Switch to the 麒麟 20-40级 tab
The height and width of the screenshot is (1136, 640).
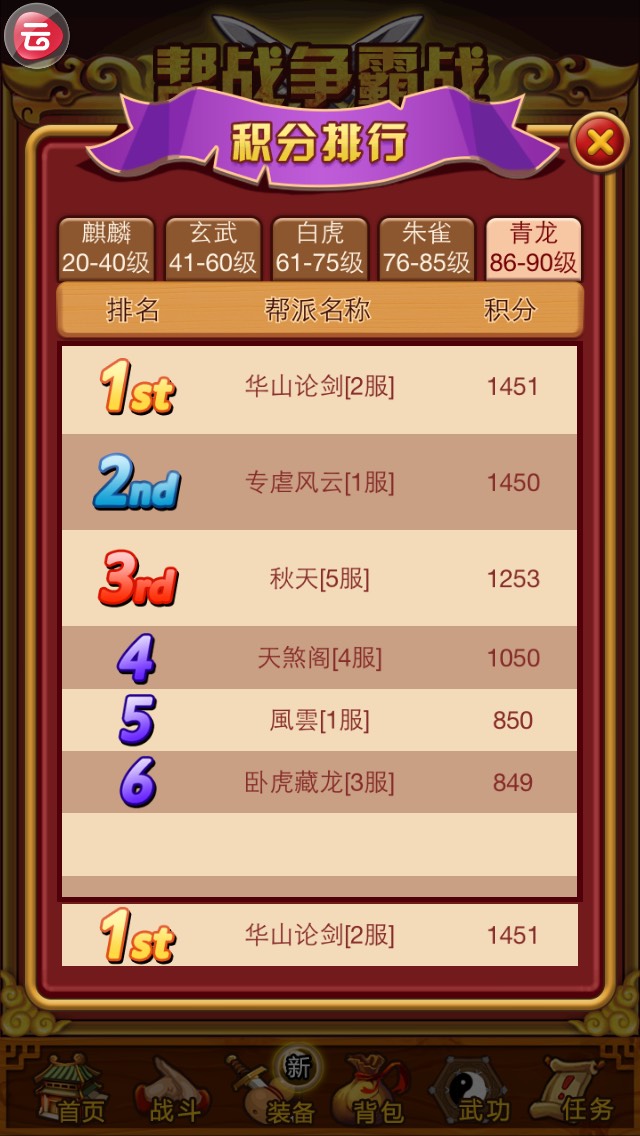point(106,248)
